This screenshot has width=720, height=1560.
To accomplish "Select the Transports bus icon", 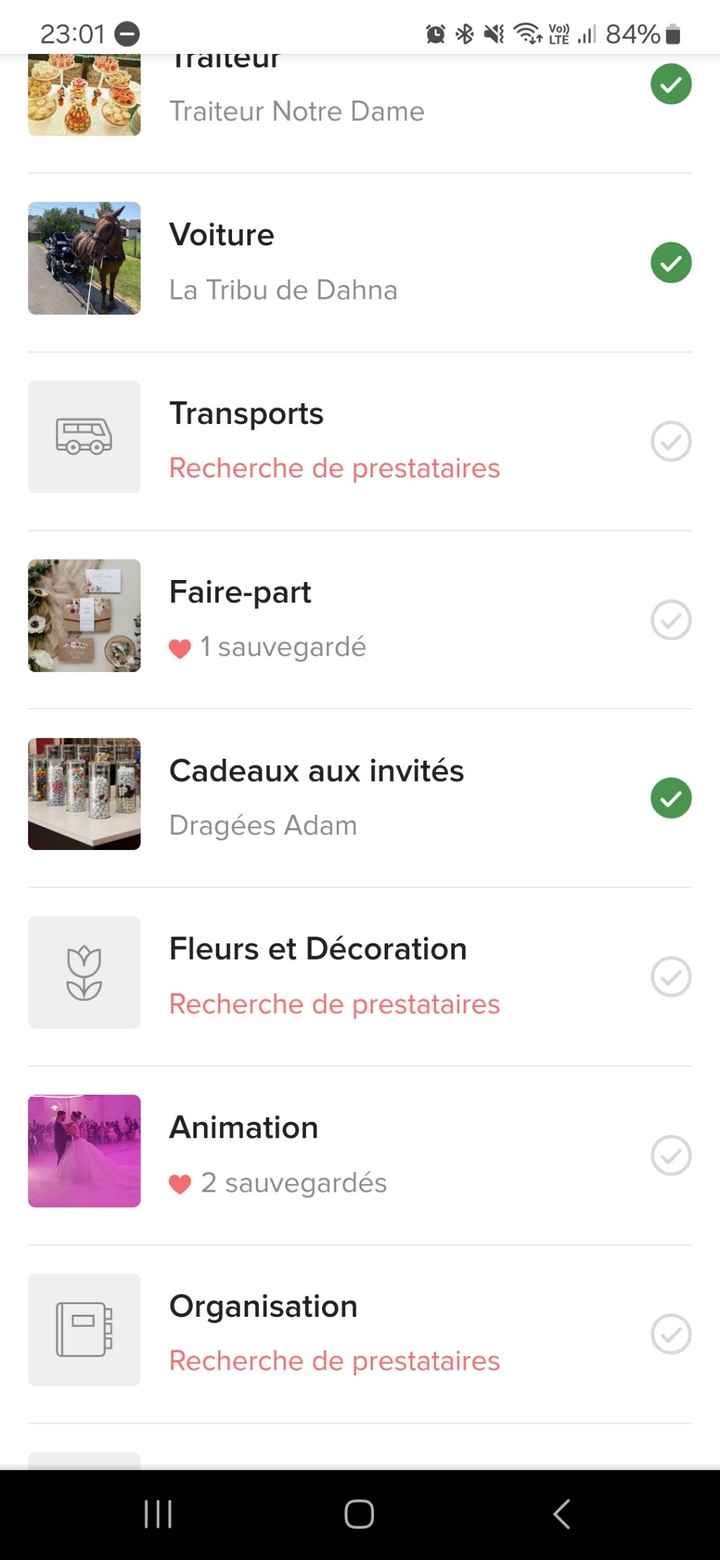I will 84,437.
